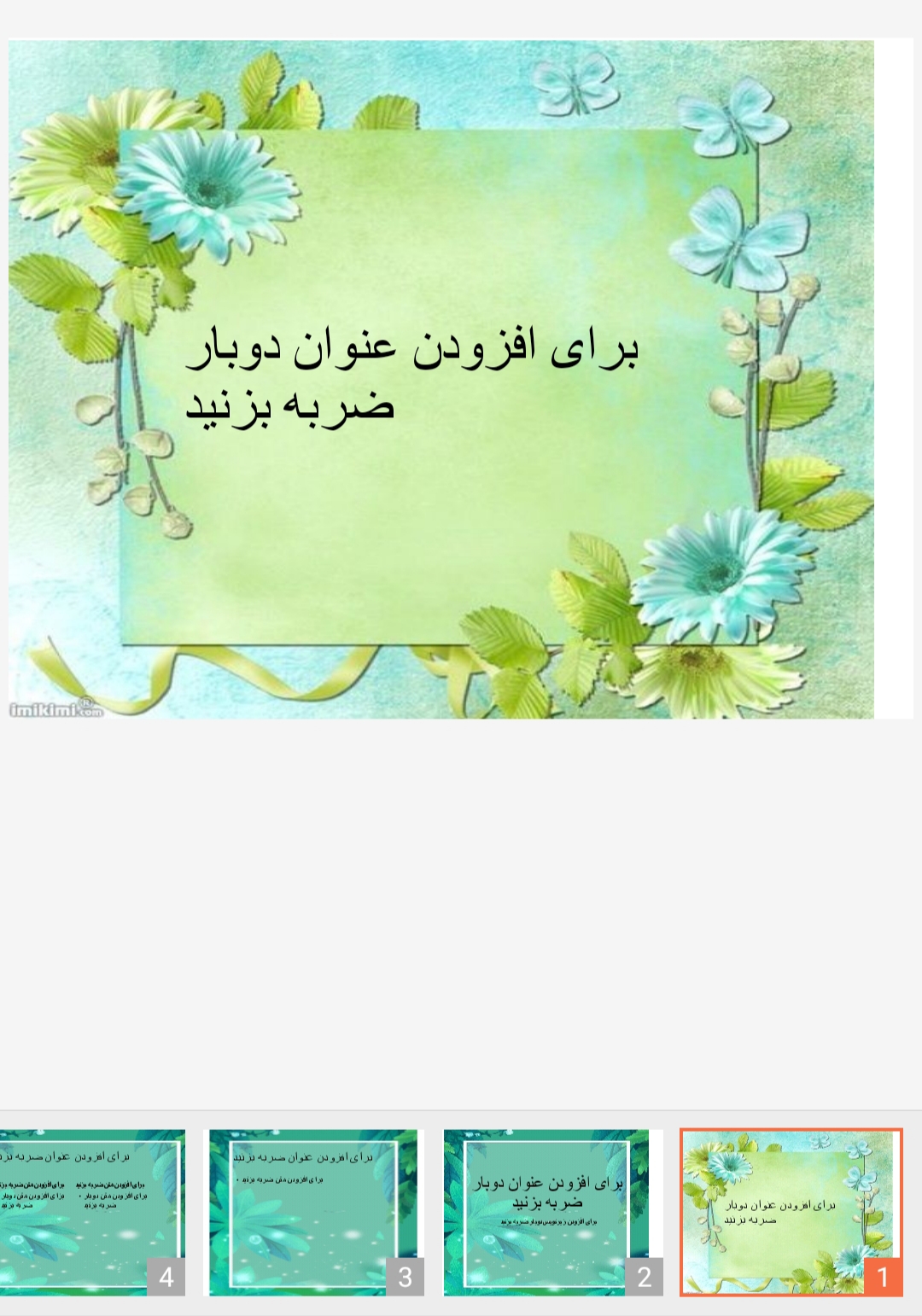Tap the title placeholder on main slide
Image resolution: width=922 pixels, height=1316 pixels.
412,376
